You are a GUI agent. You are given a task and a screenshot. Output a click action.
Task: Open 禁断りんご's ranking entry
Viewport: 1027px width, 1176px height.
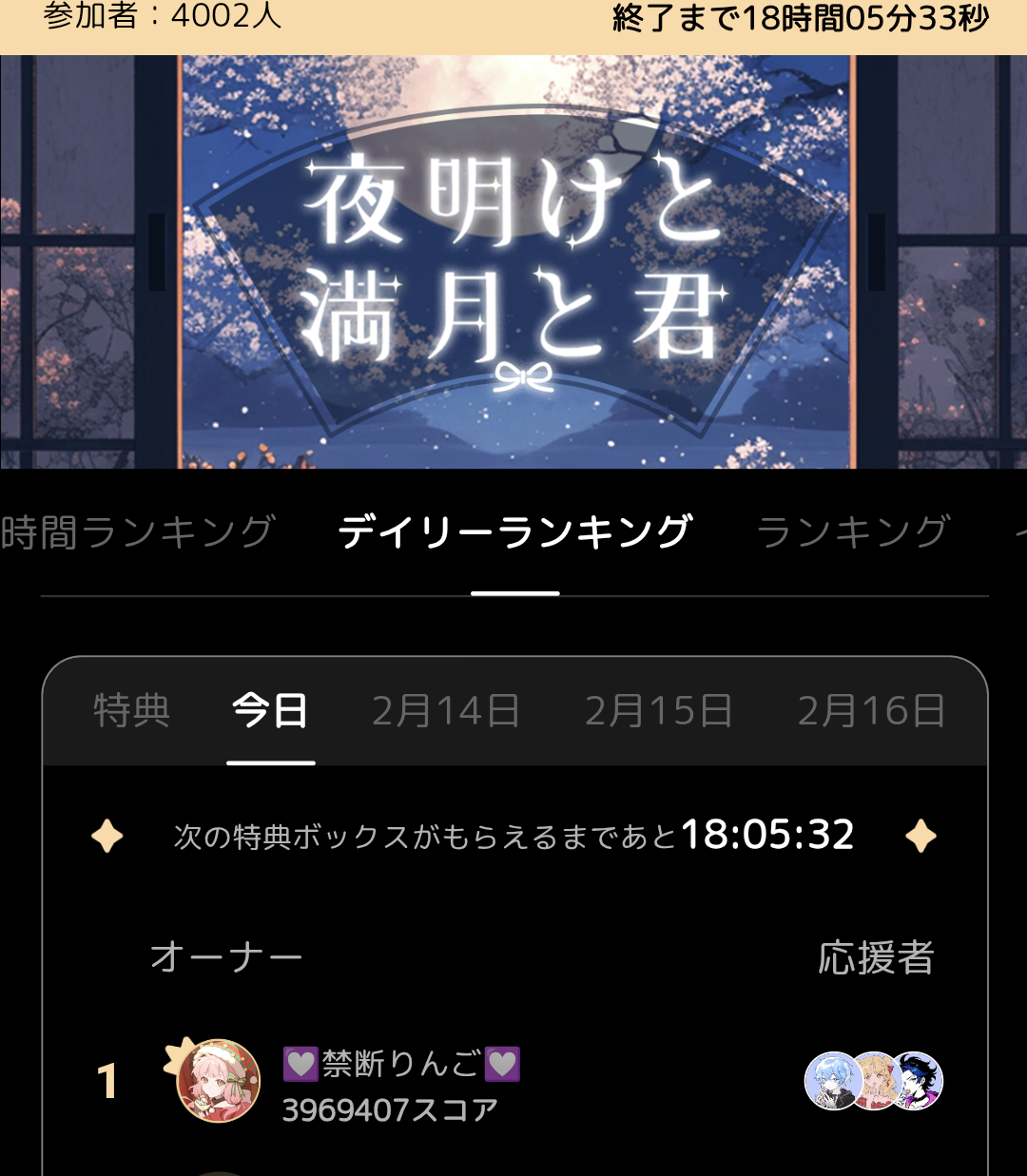(x=399, y=1084)
